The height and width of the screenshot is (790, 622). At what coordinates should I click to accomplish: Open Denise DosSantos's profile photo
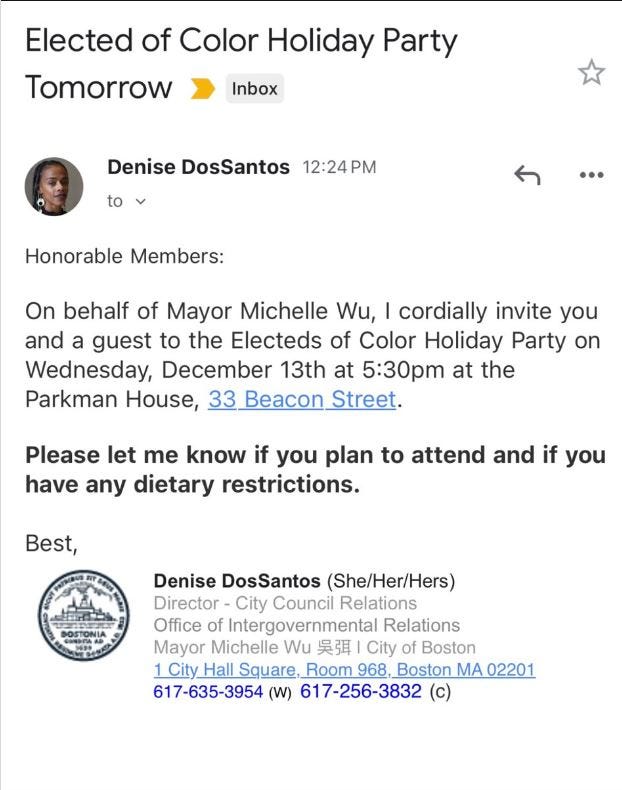coord(54,186)
